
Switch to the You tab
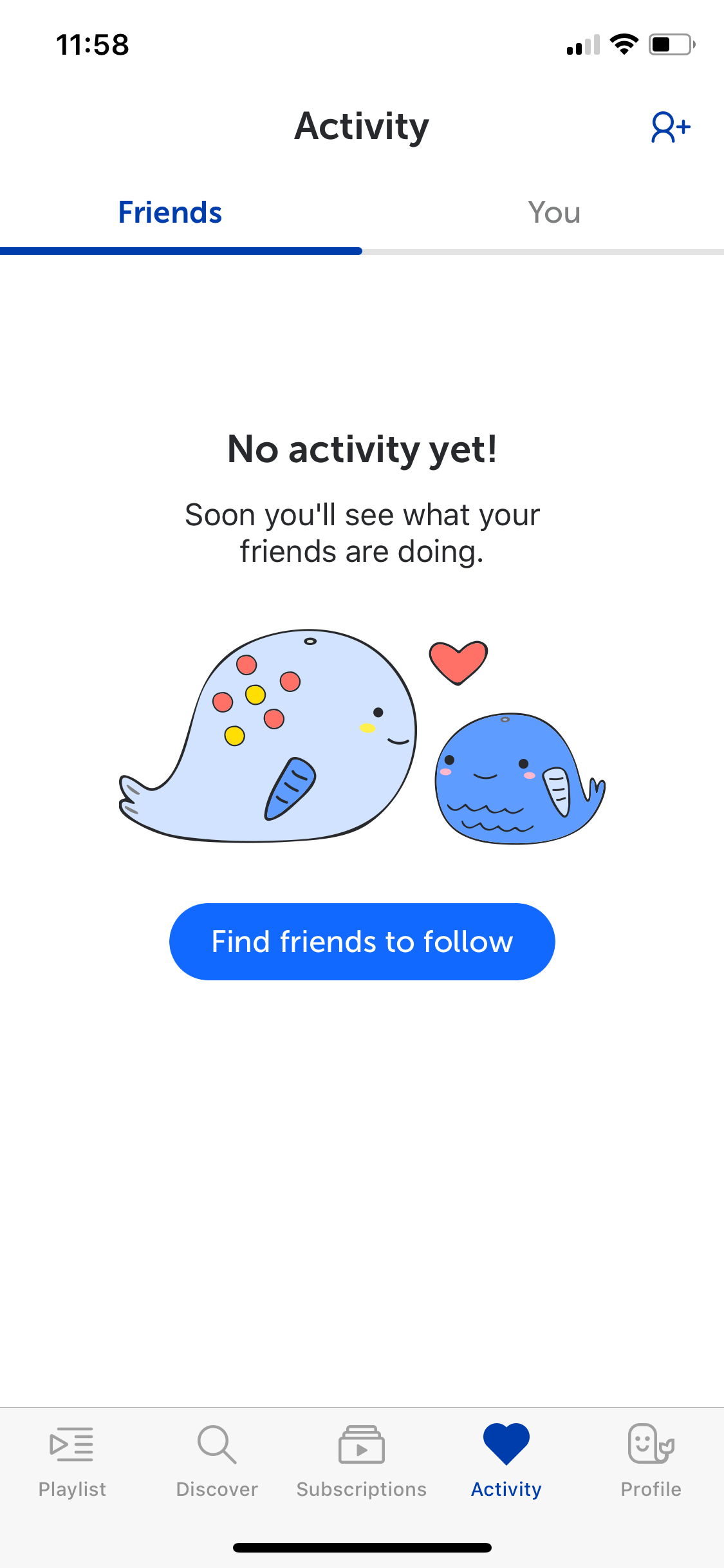coord(554,212)
